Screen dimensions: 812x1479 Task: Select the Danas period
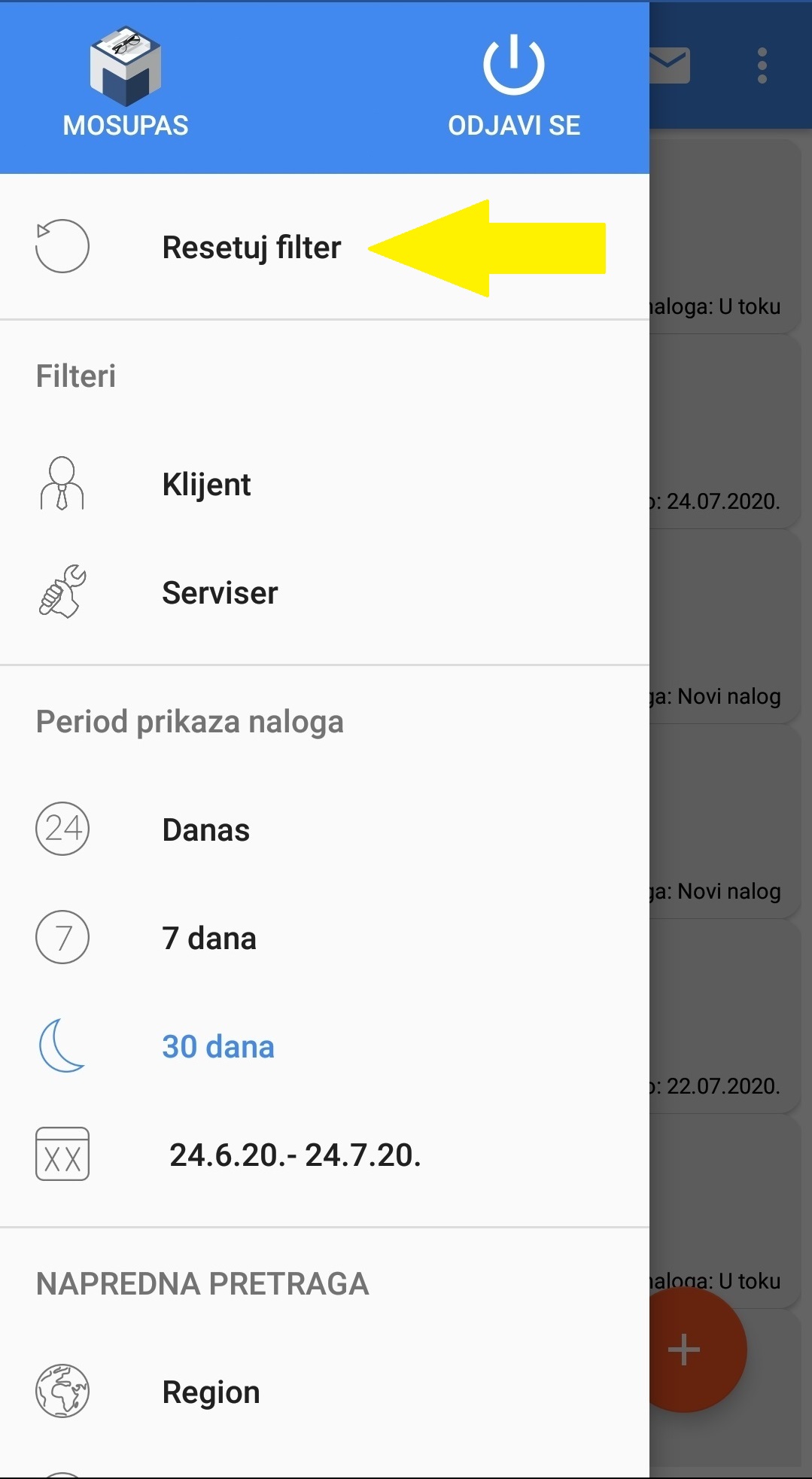[x=205, y=830]
